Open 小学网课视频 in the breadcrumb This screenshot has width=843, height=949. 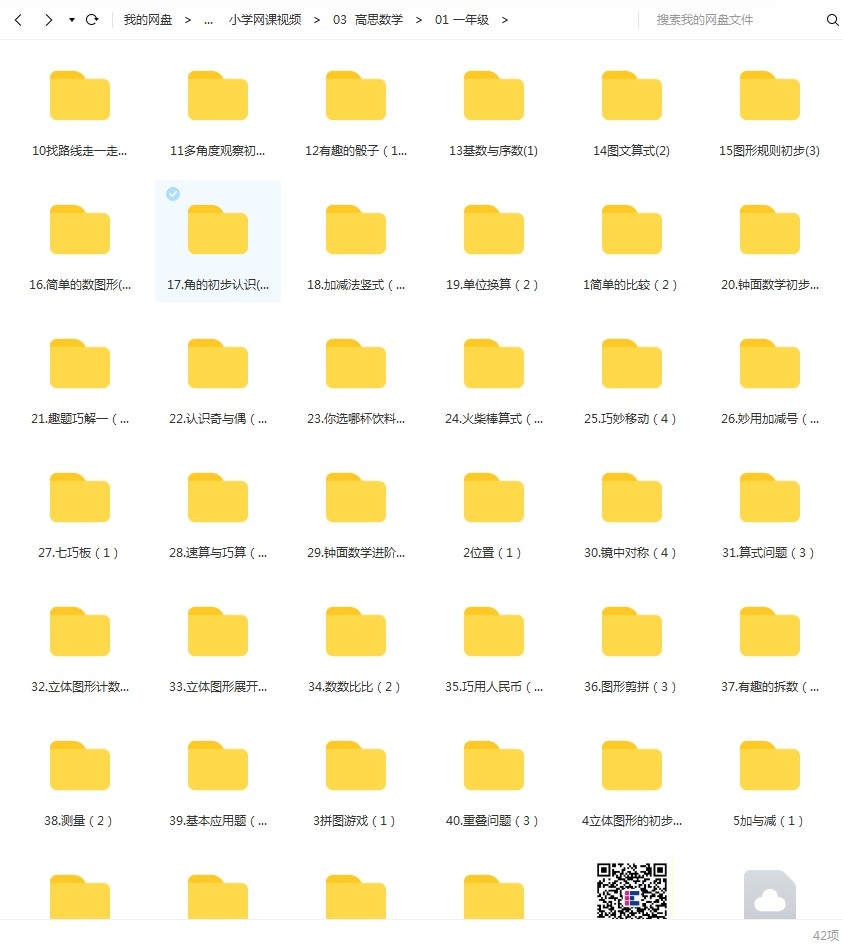coord(264,20)
